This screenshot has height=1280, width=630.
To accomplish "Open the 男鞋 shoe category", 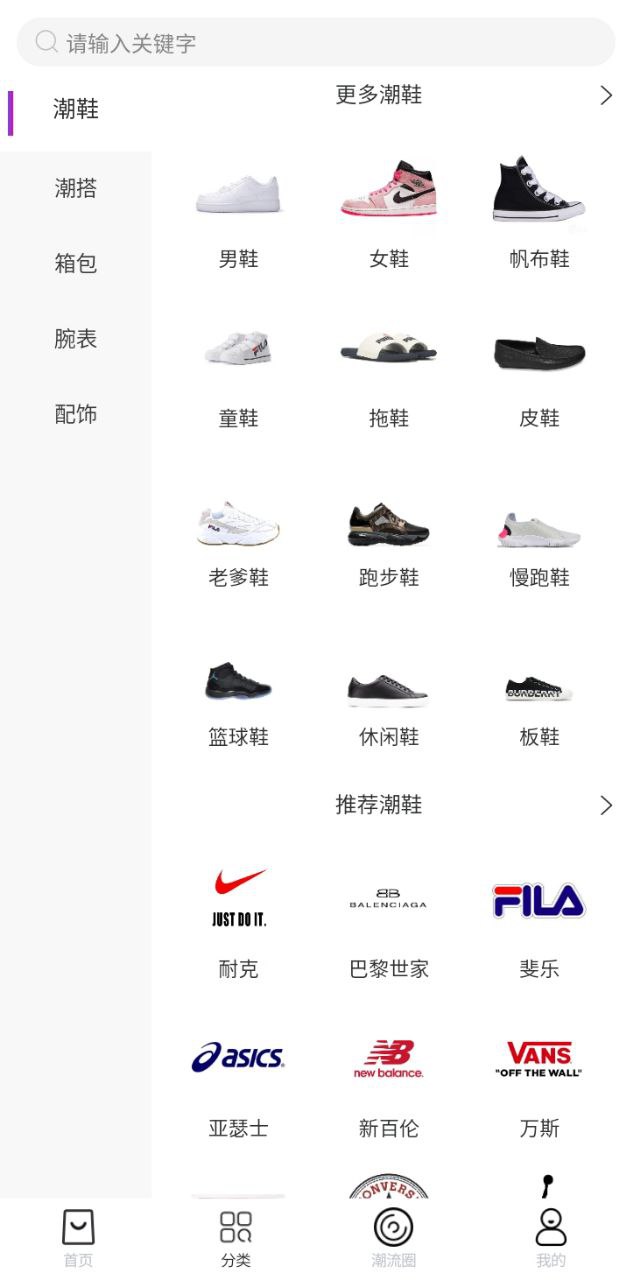I will 238,215.
